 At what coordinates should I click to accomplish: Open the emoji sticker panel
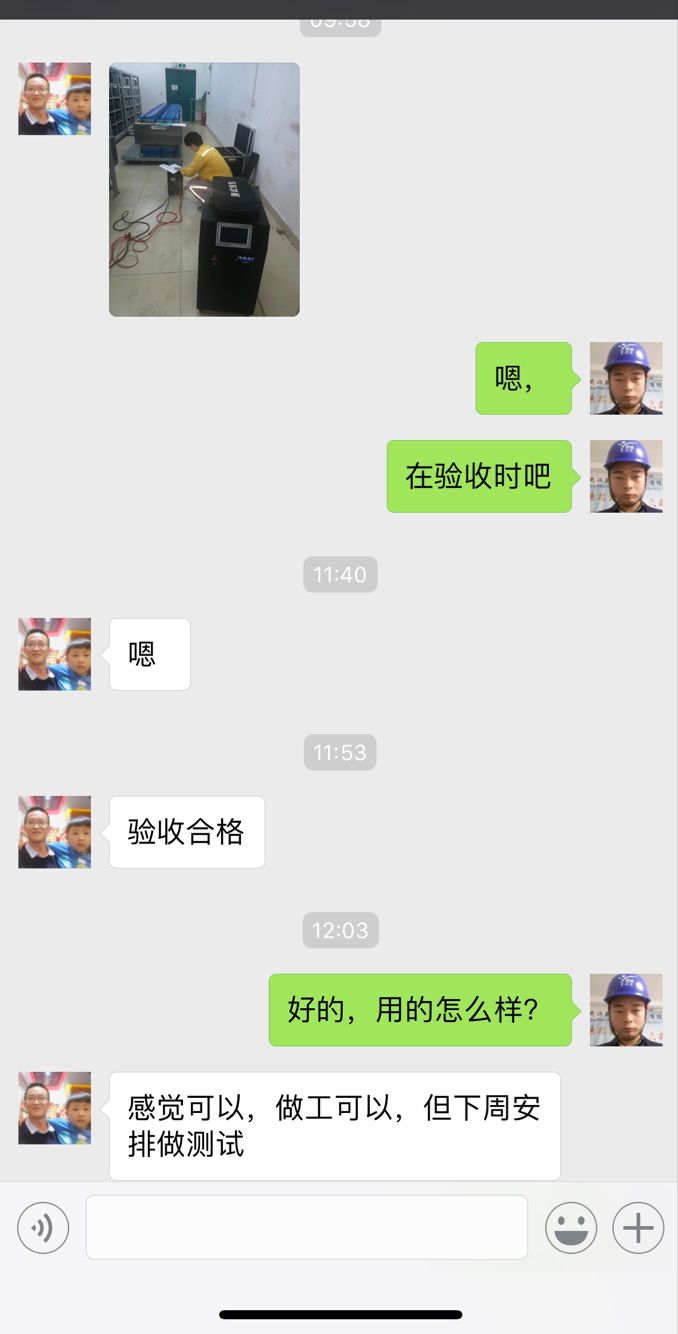(x=571, y=1227)
